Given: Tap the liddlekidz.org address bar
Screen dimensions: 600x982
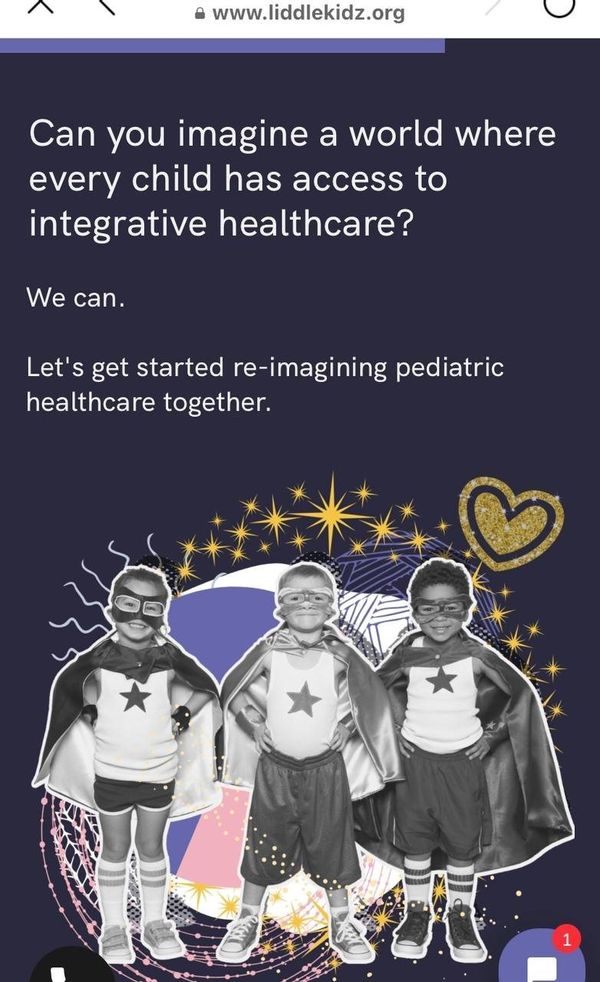Looking at the screenshot, I should click(299, 14).
